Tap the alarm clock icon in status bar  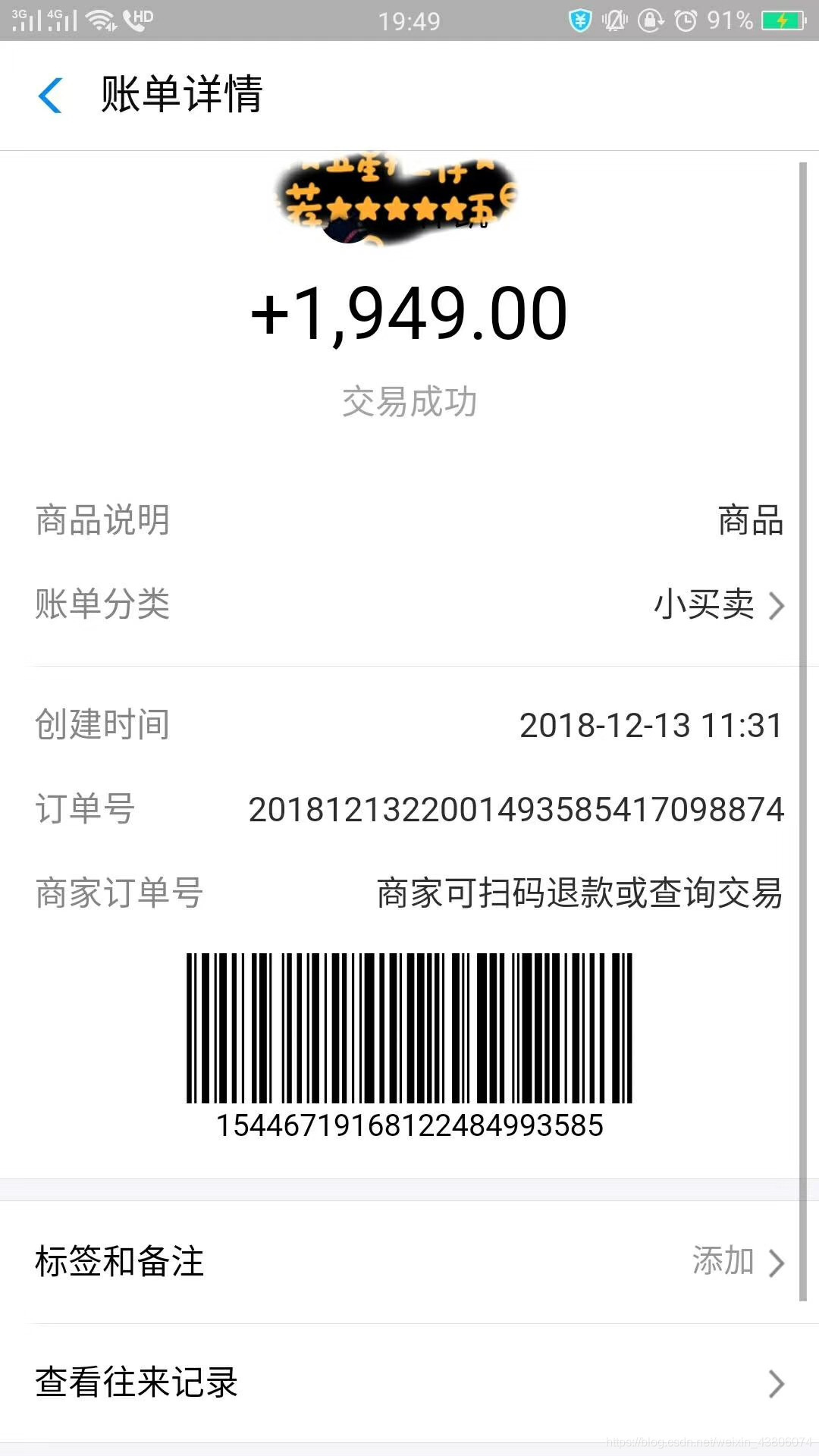[685, 21]
